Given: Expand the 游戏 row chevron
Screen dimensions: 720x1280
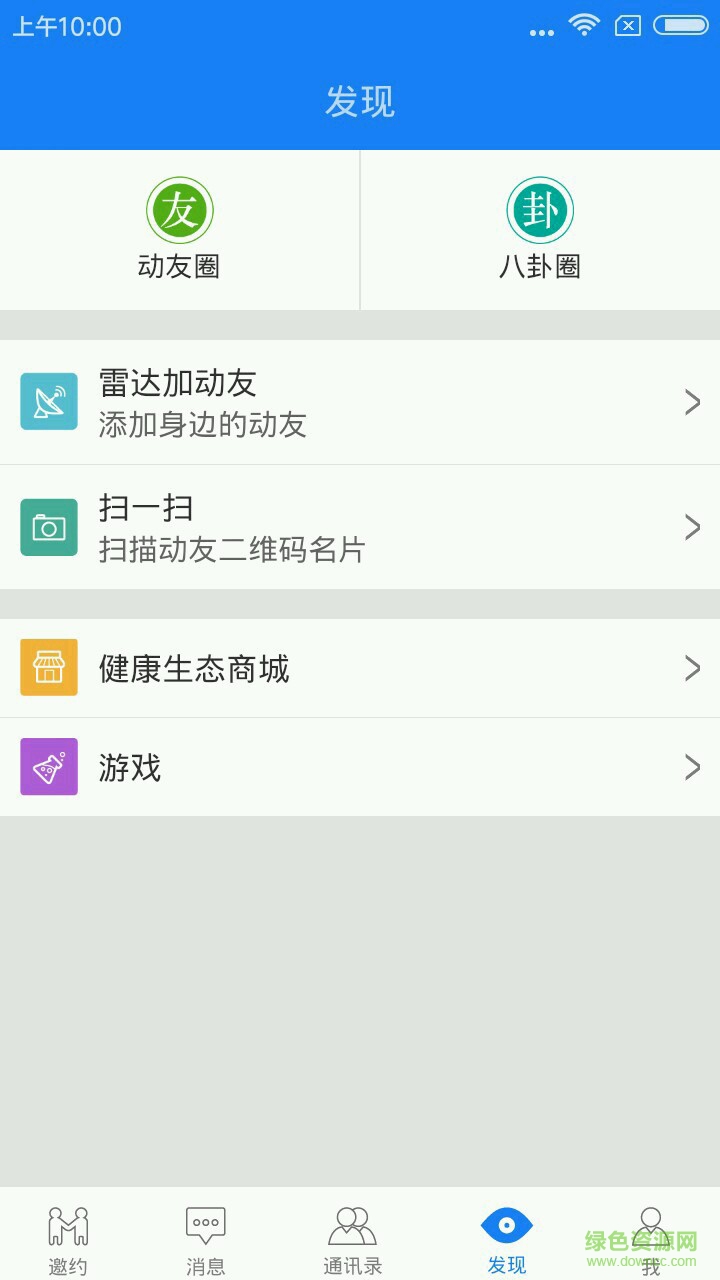Looking at the screenshot, I should click(691, 767).
